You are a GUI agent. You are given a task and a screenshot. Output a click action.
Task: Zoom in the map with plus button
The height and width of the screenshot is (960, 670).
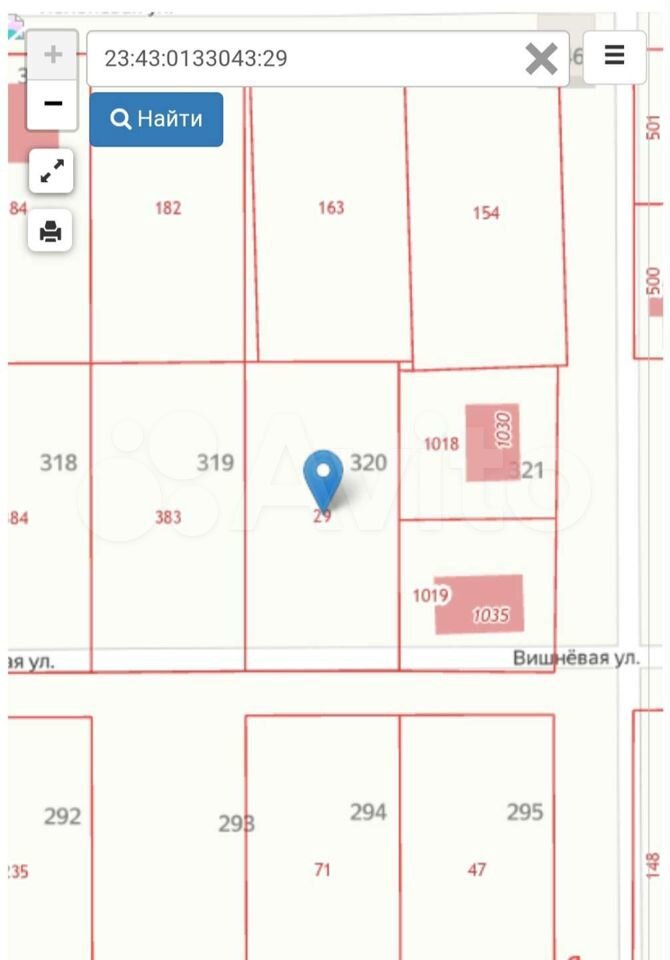(53, 54)
